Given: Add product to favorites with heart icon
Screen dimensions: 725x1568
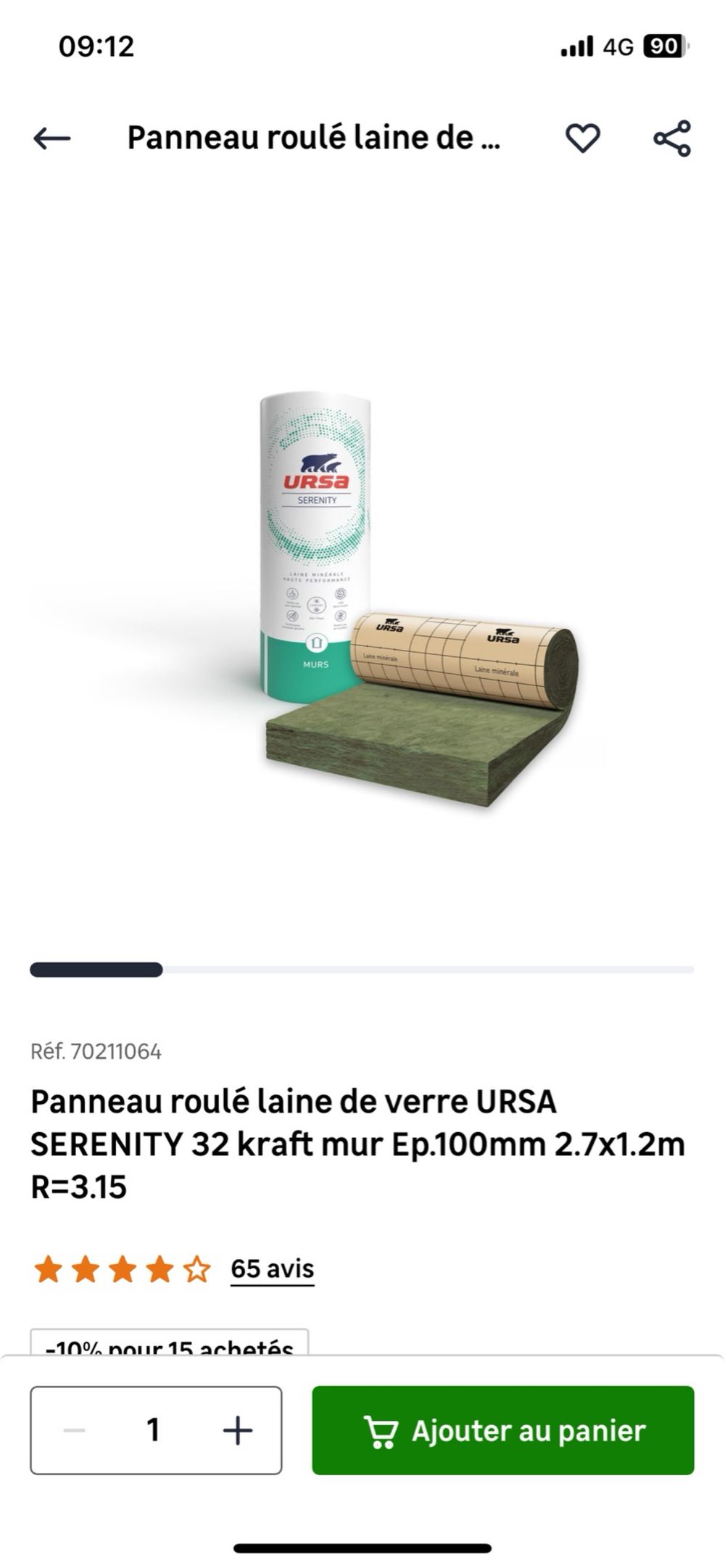Looking at the screenshot, I should coord(582,138).
